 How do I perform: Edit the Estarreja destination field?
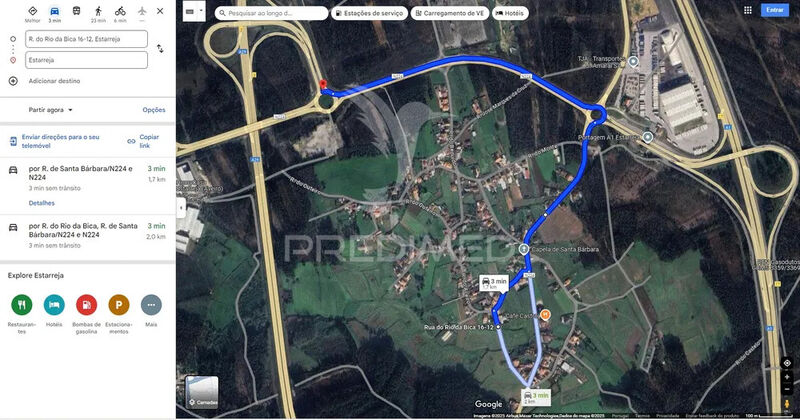point(86,60)
